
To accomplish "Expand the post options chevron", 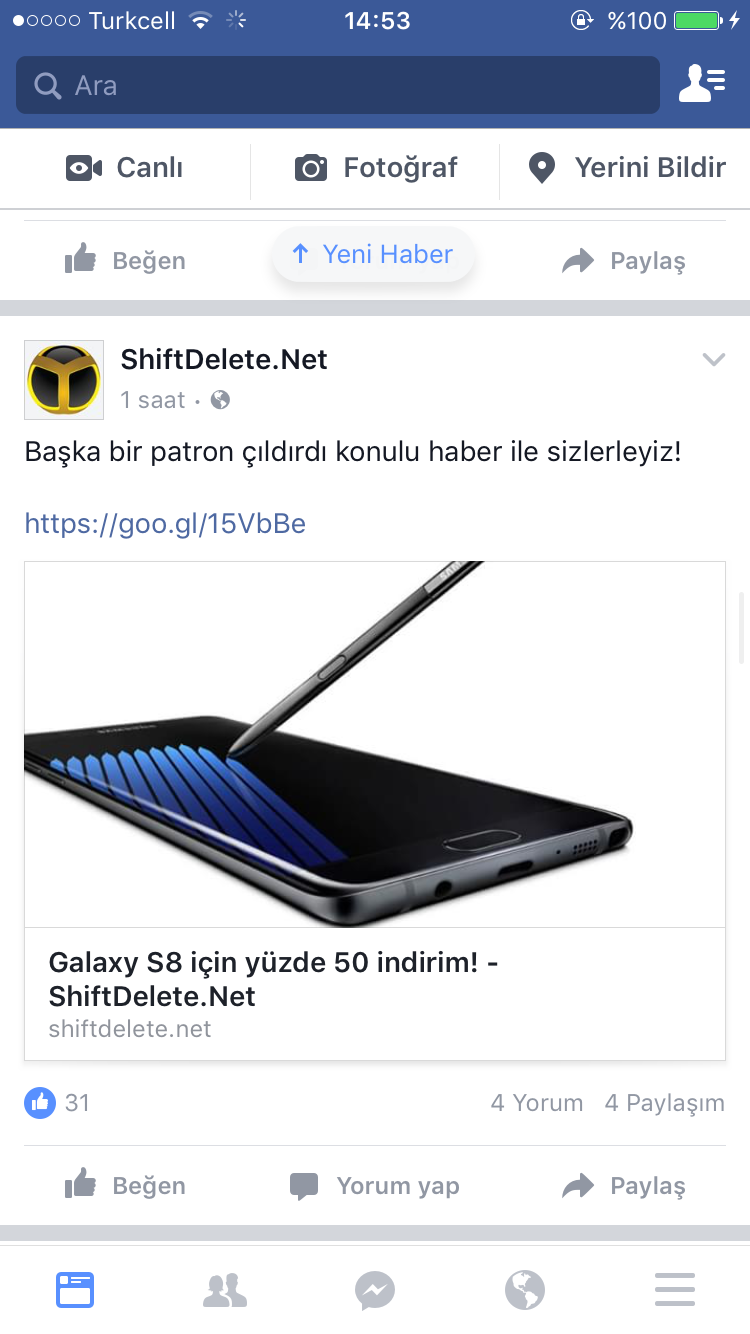I will click(713, 360).
